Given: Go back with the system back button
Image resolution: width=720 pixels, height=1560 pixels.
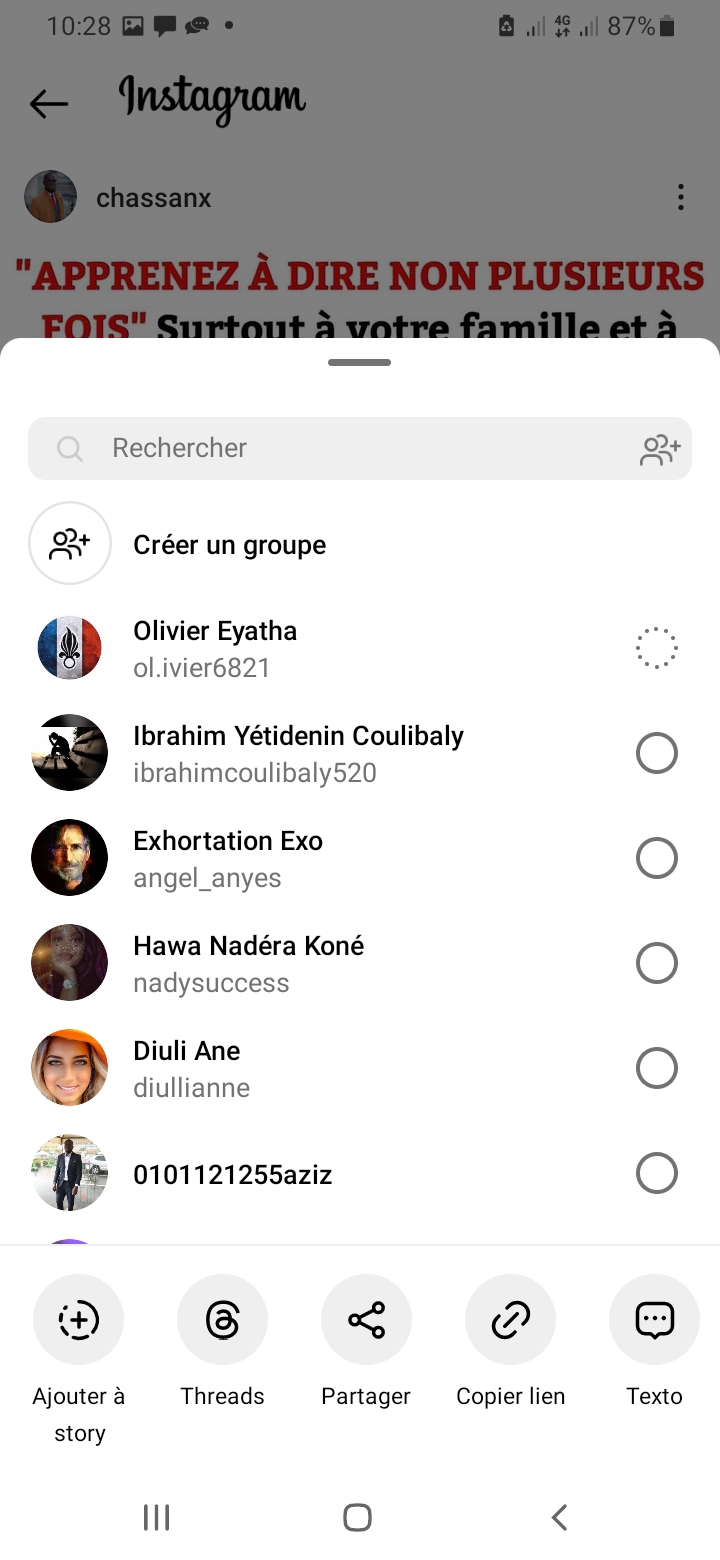Looking at the screenshot, I should [x=560, y=1517].
